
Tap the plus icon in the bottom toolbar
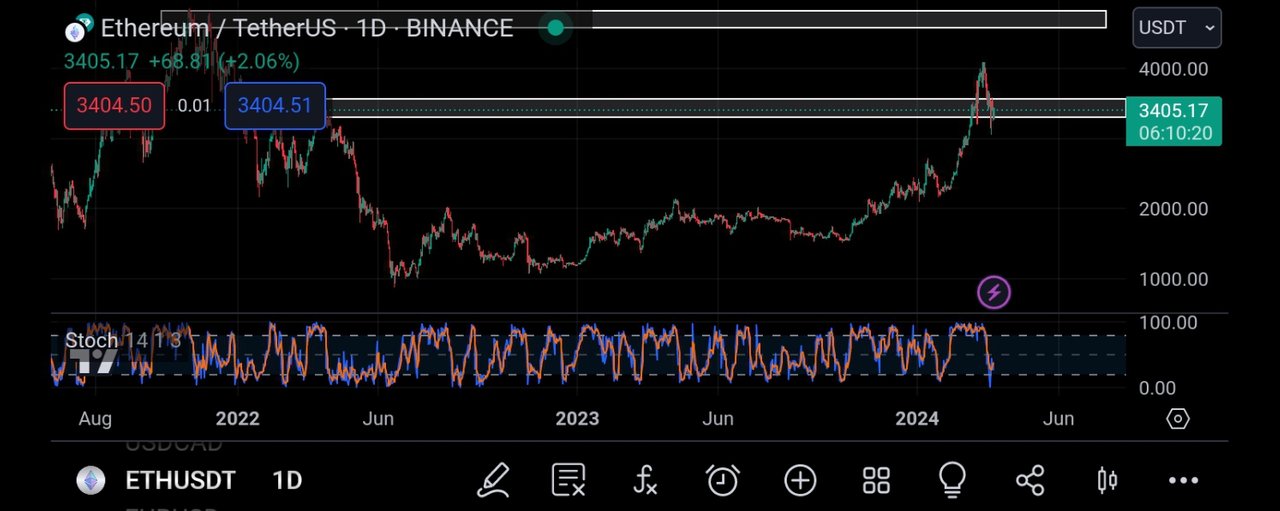[800, 481]
